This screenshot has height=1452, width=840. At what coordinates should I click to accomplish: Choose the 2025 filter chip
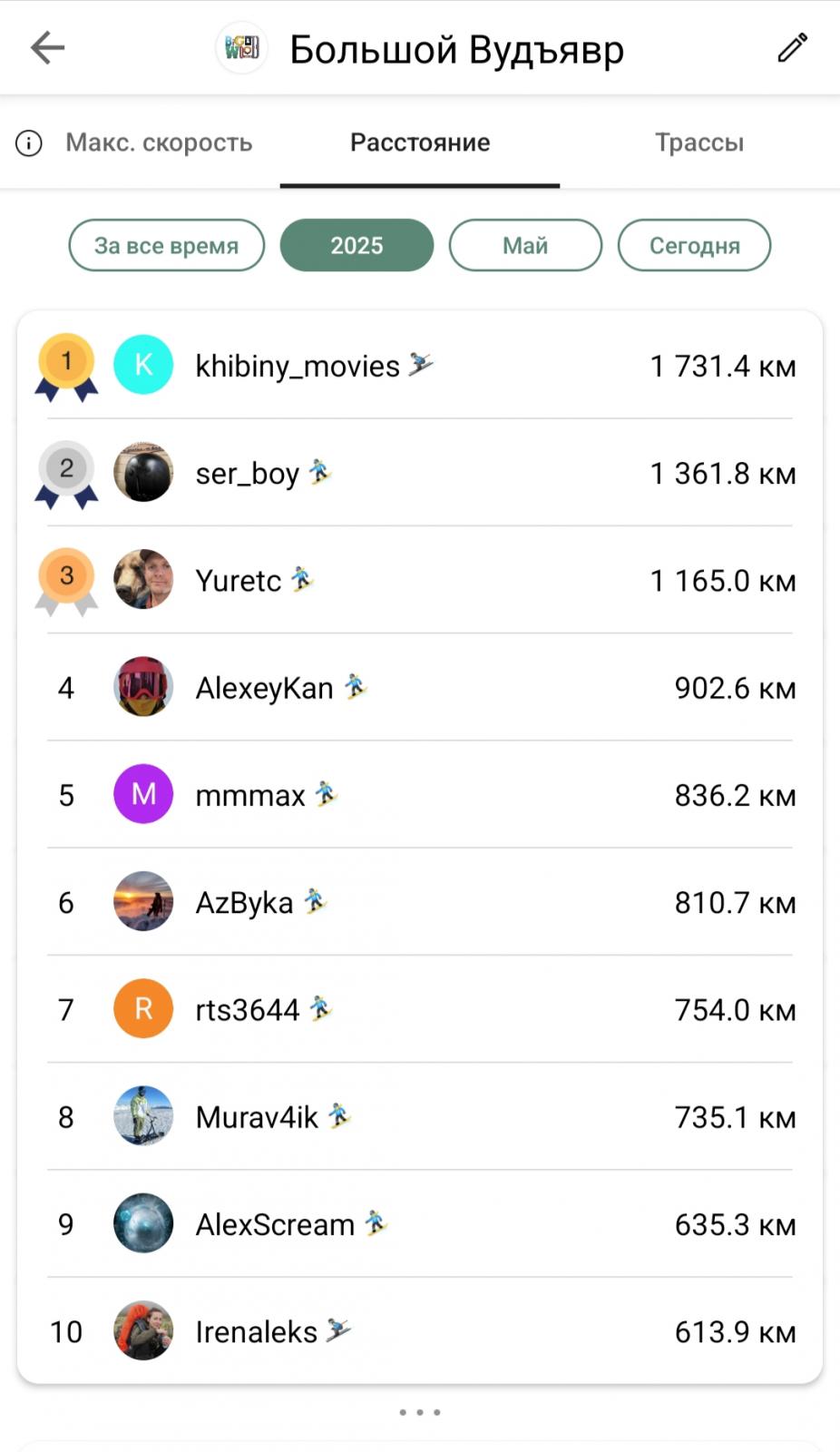(x=357, y=245)
